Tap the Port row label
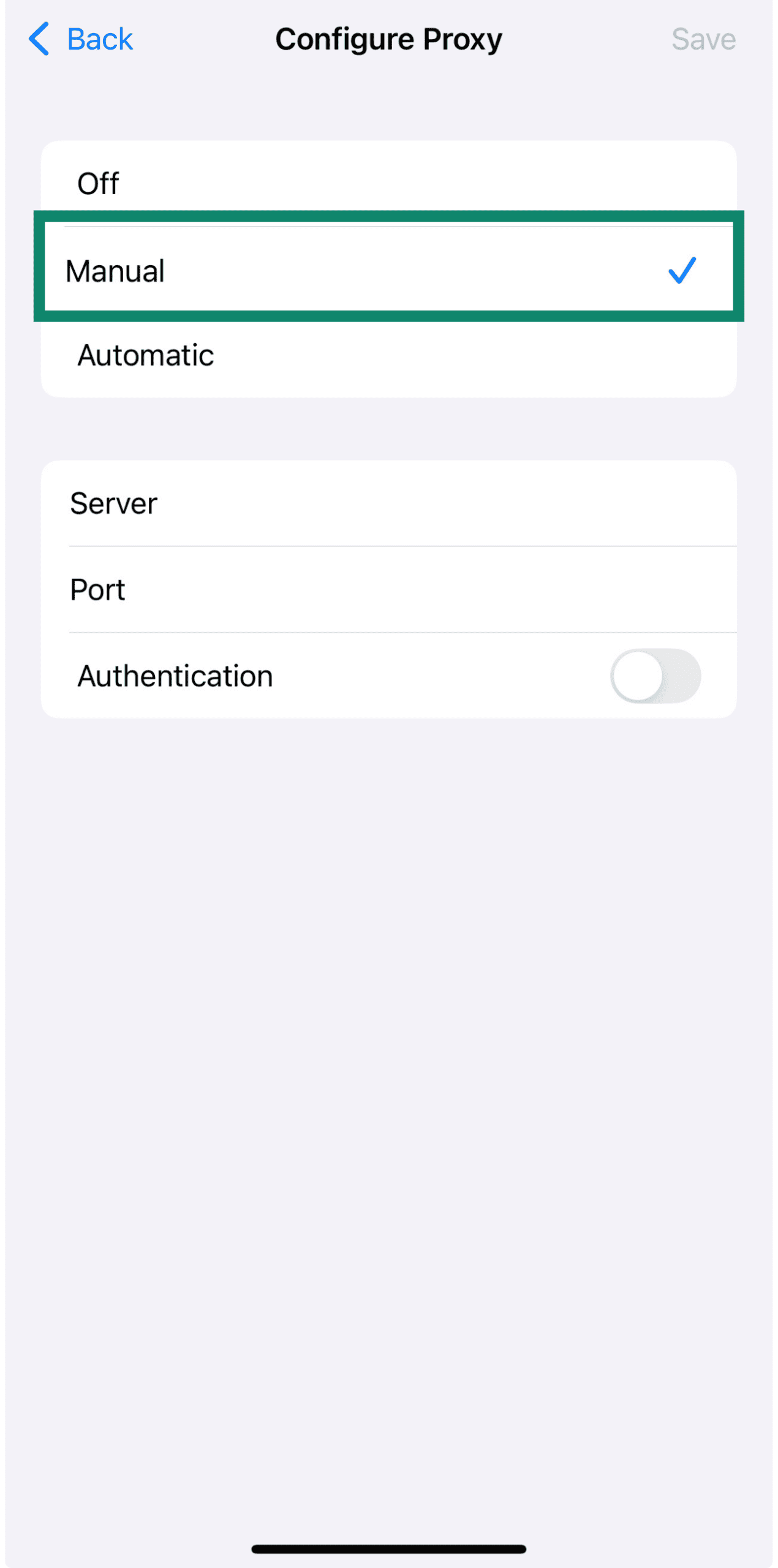This screenshot has height=1568, width=778. (97, 589)
